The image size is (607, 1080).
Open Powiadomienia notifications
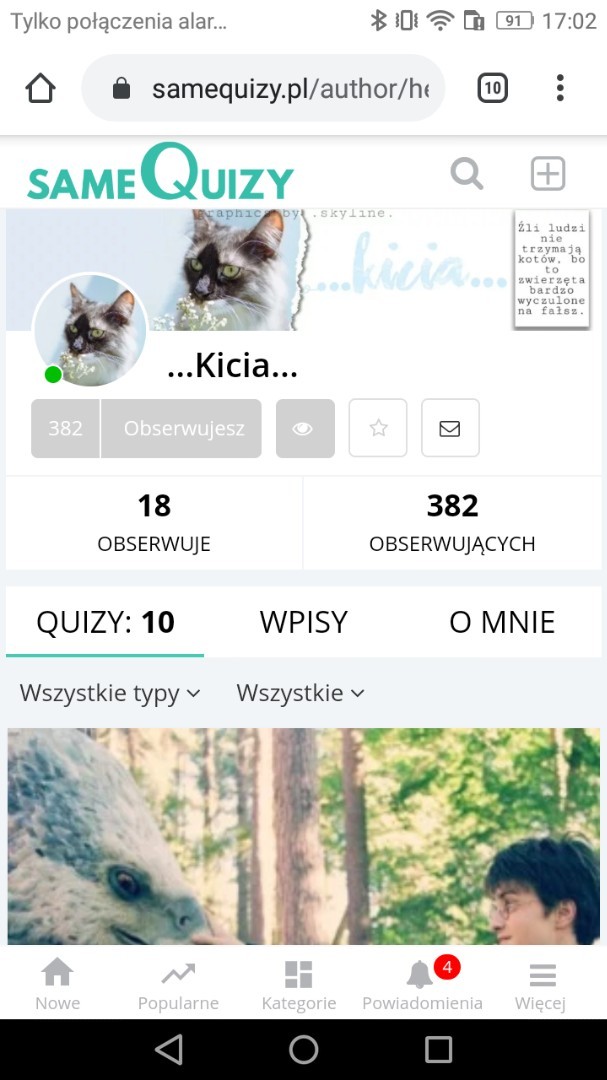click(x=422, y=985)
